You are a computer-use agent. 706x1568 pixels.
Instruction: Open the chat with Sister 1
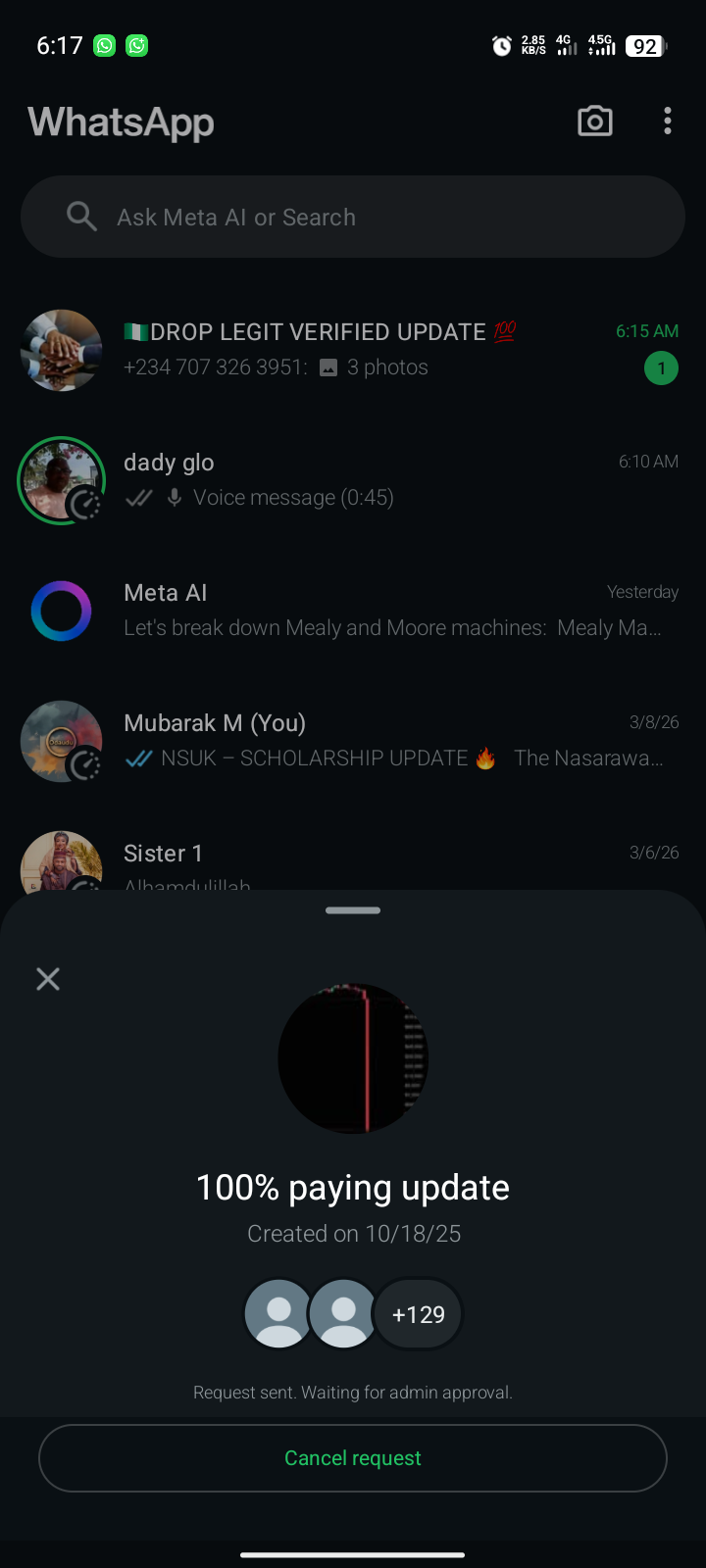[392, 858]
